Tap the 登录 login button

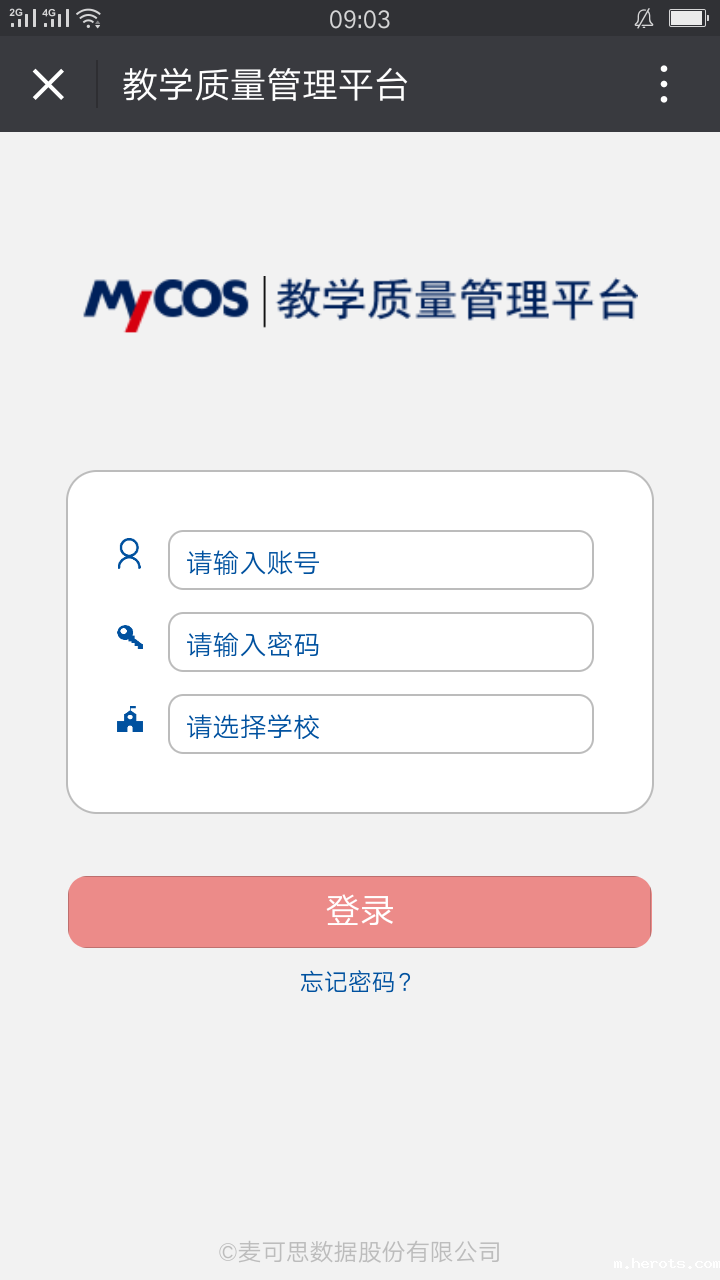point(360,911)
